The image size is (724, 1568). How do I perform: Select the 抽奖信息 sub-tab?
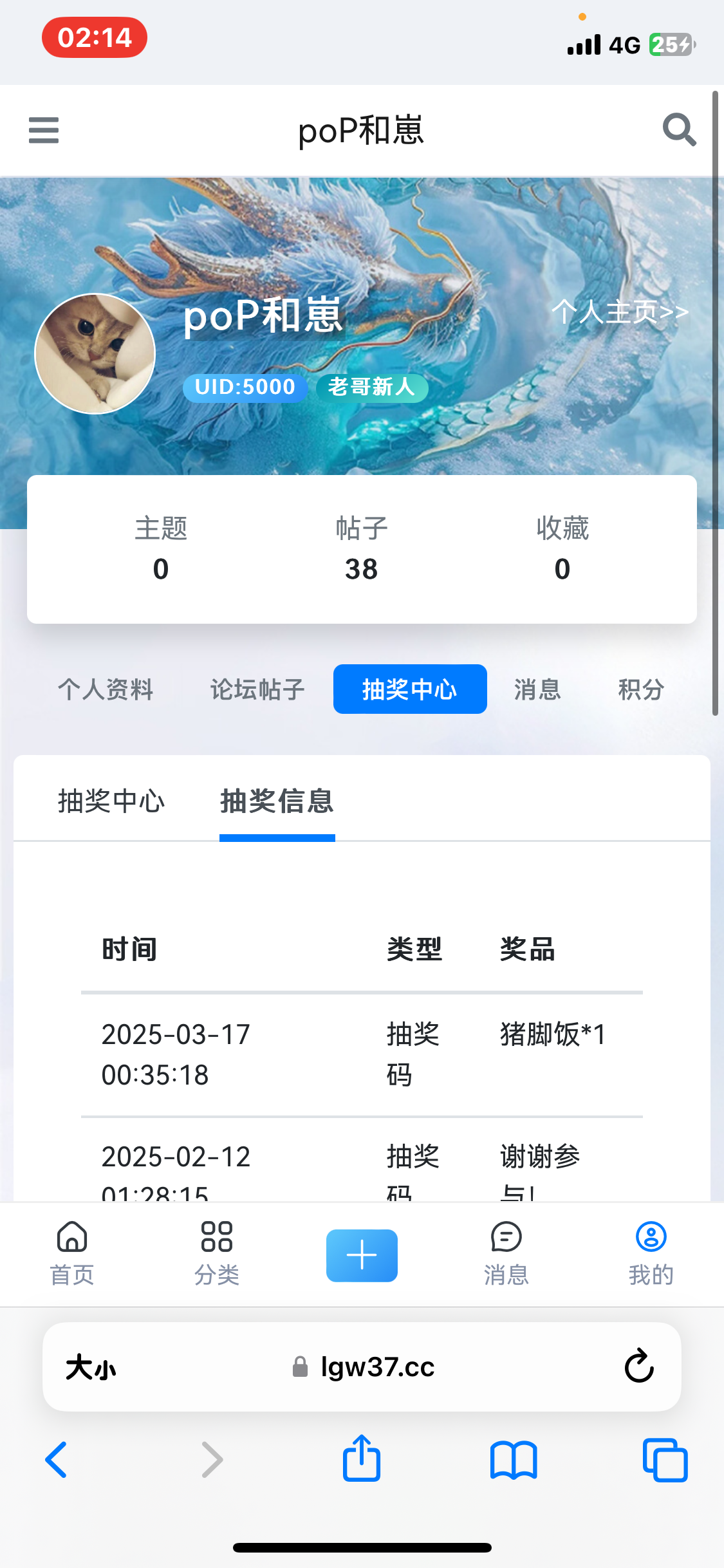coord(277,801)
